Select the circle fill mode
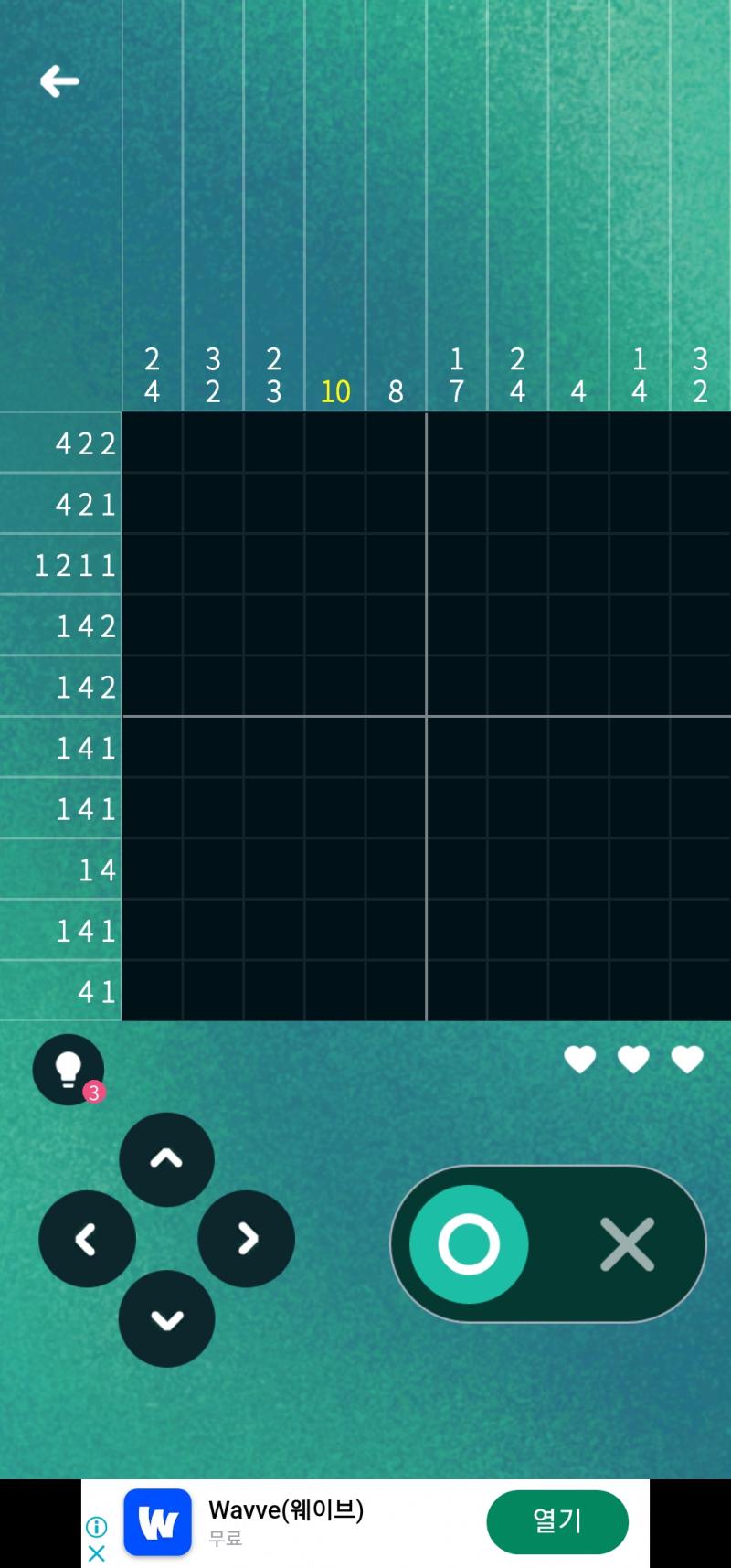 [x=469, y=1243]
